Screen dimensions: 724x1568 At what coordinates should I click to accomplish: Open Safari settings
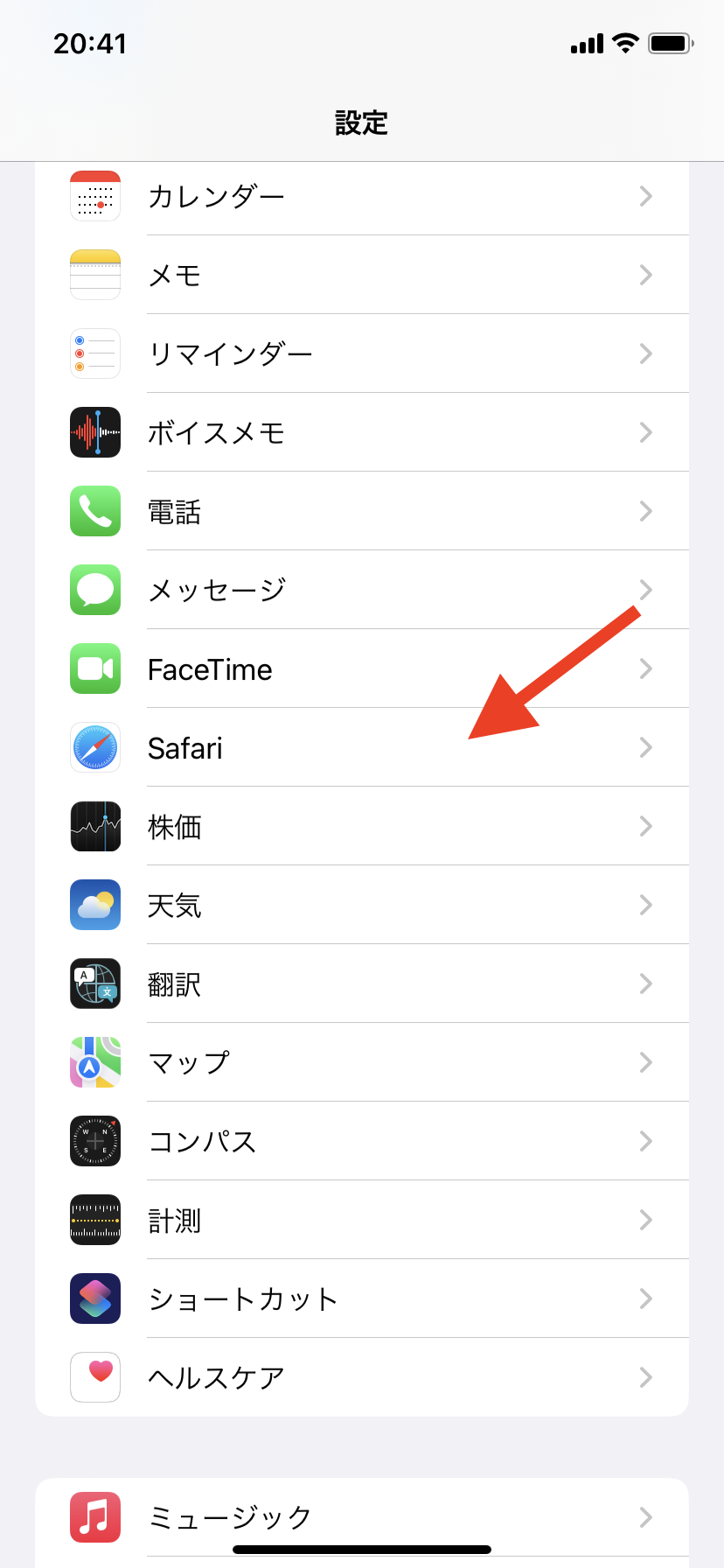tap(362, 747)
